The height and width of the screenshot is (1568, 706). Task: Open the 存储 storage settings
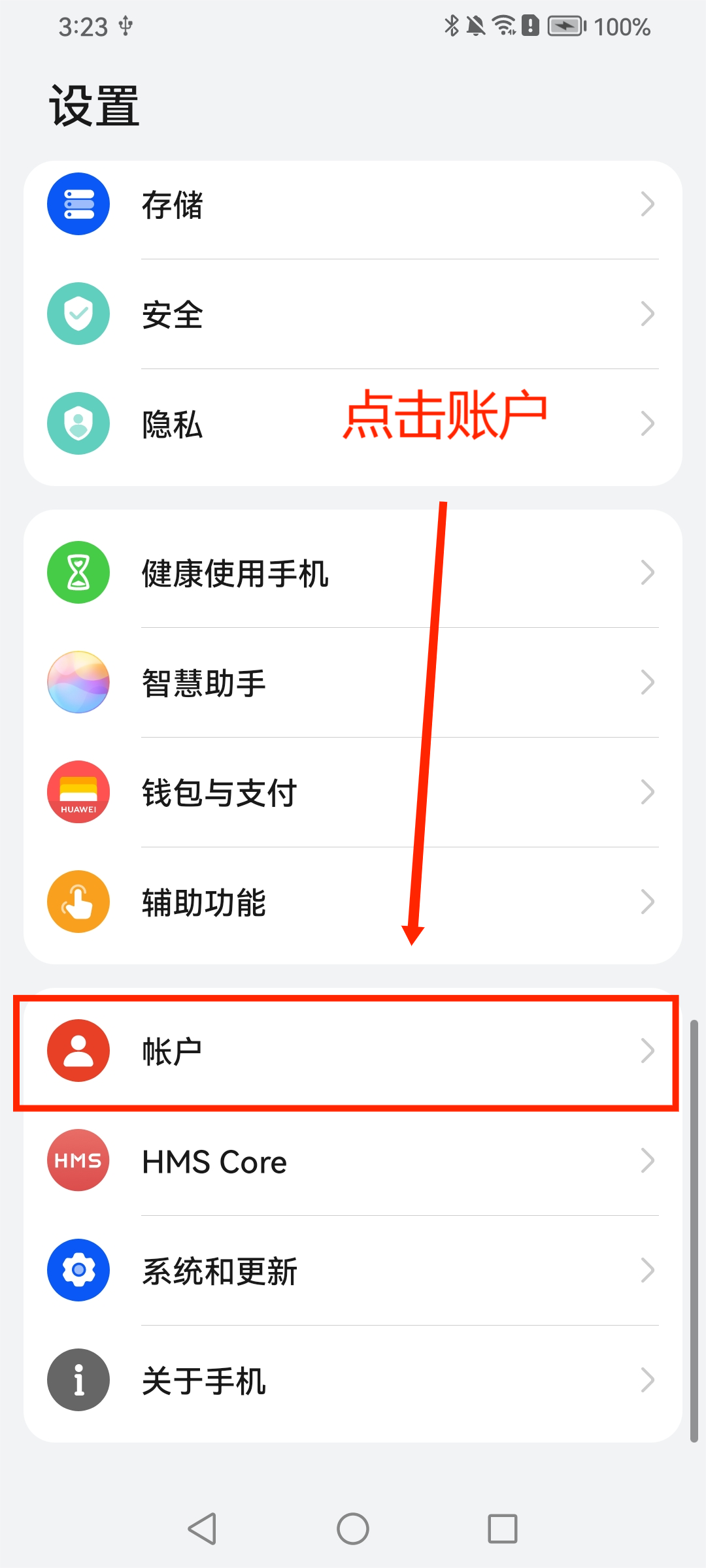(x=353, y=204)
